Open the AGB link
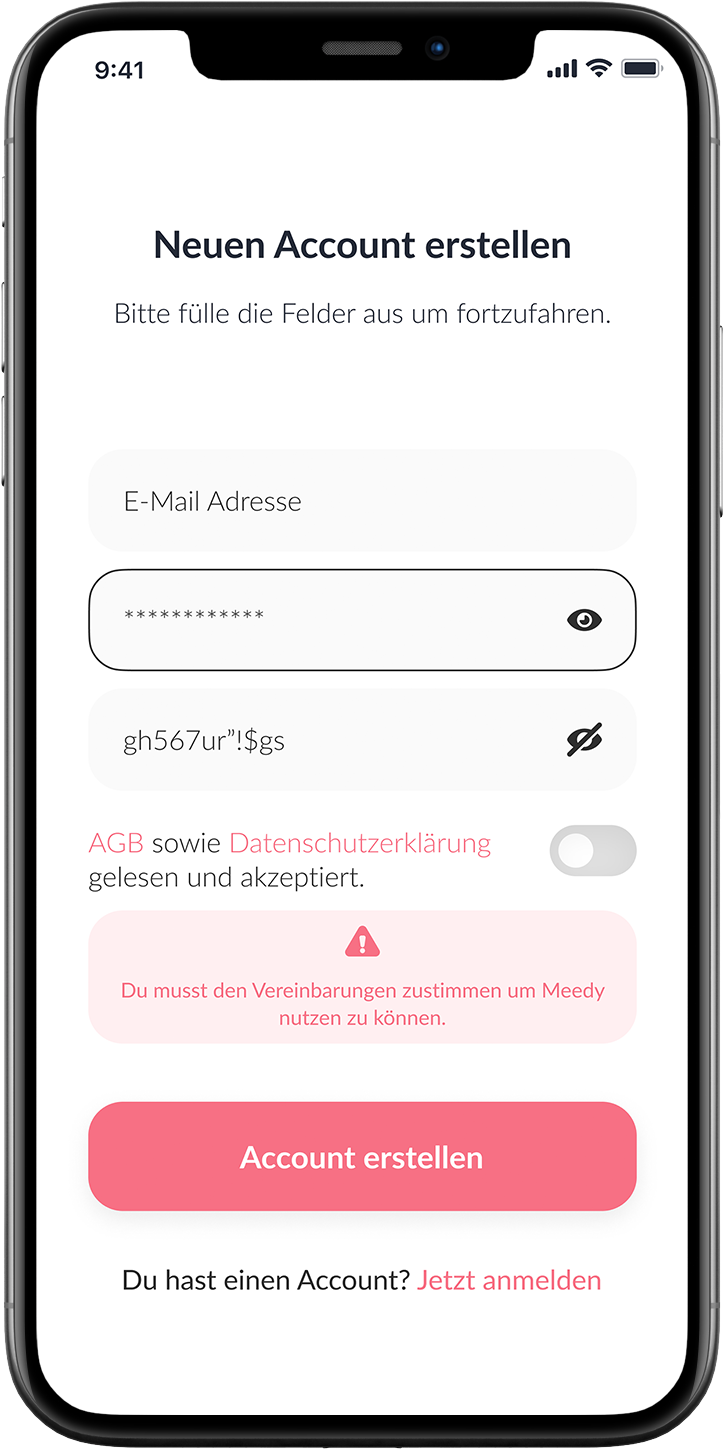The width and height of the screenshot is (725, 1449). click(x=116, y=843)
